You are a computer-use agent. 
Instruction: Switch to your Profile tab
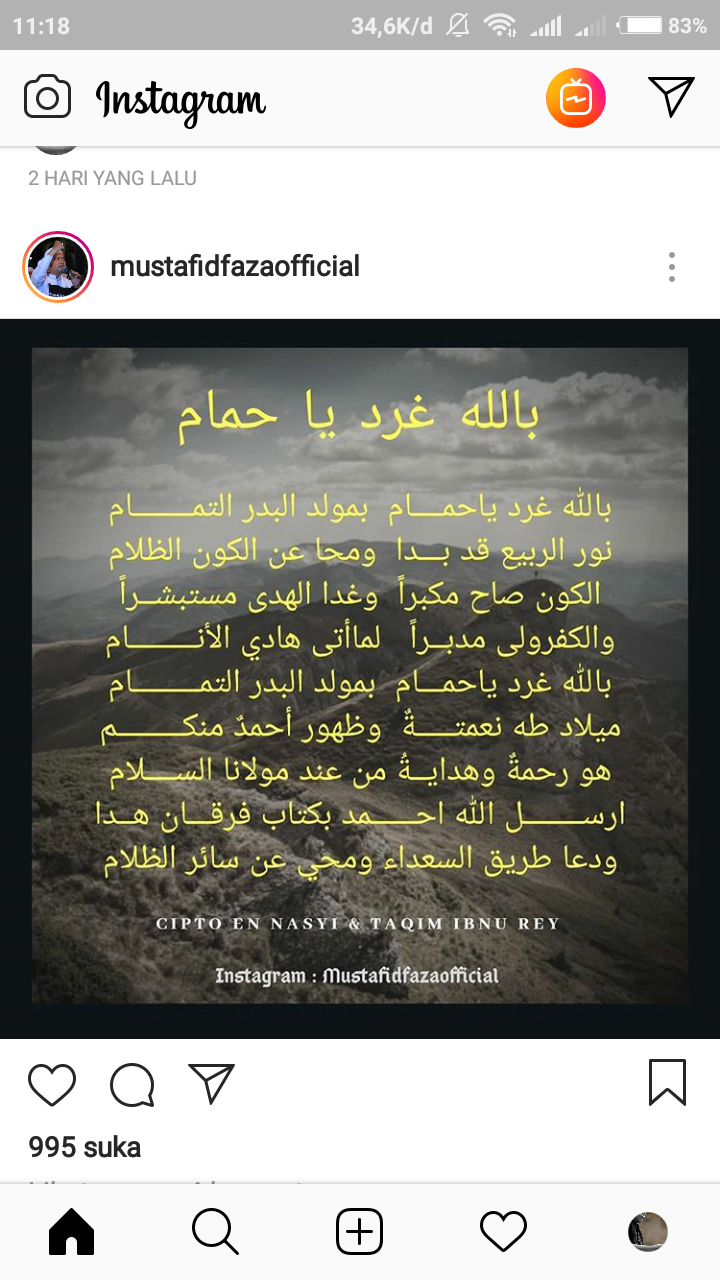pyautogui.click(x=648, y=1232)
